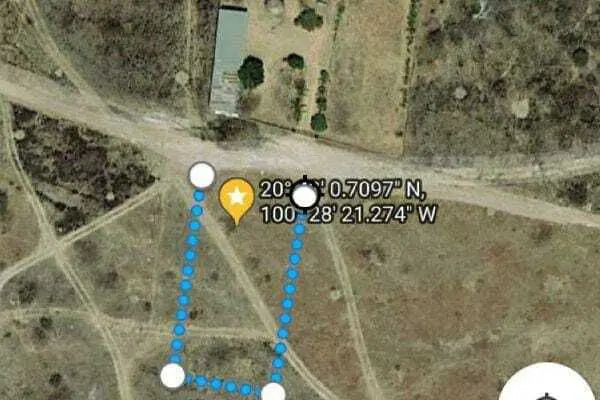This screenshot has width=600, height=400.
Task: Select the white path vertex beside the road
Action: 202,175
